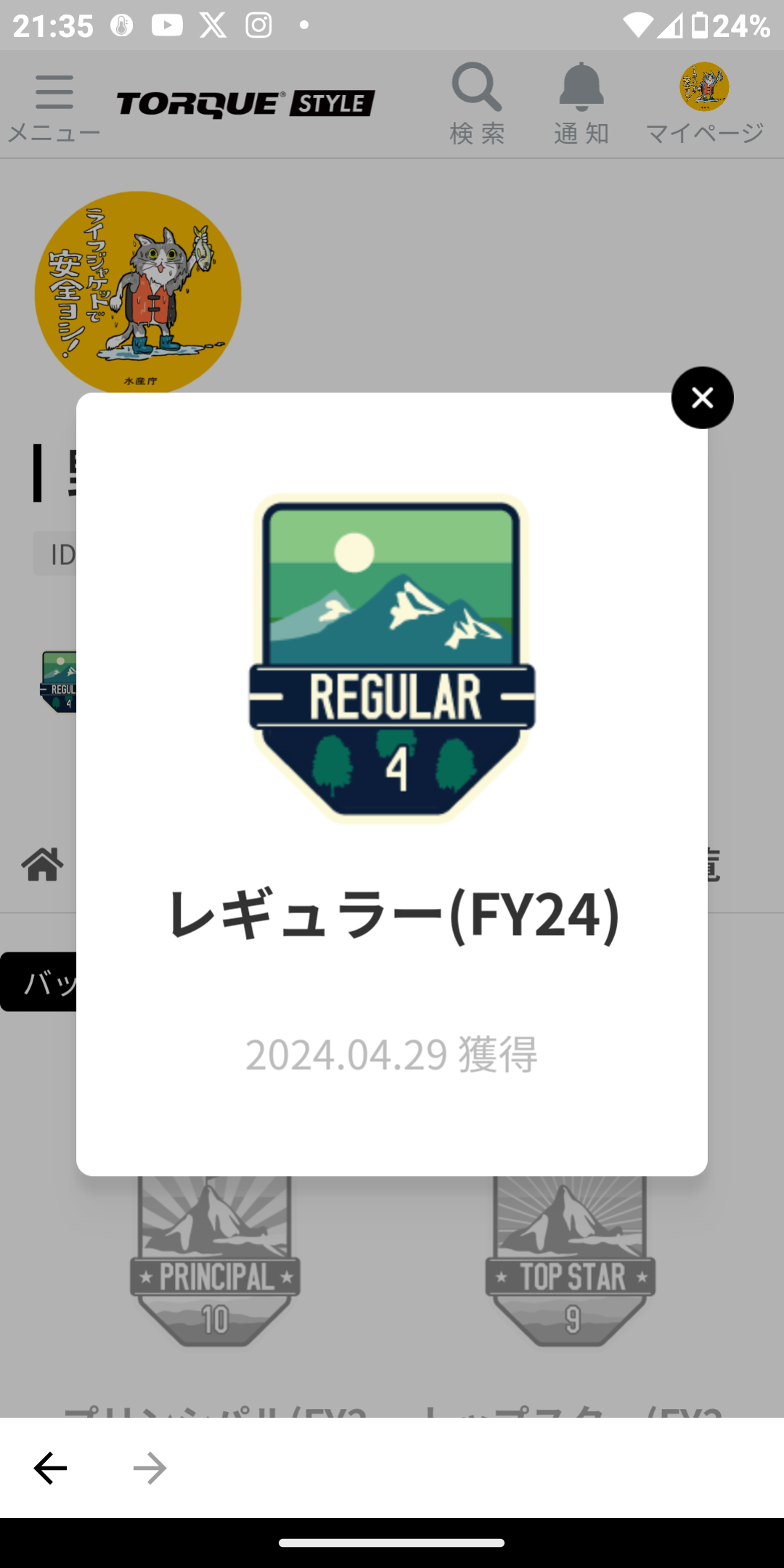The width and height of the screenshot is (784, 1568).
Task: Go back with the browser back arrow
Action: pyautogui.click(x=50, y=1468)
